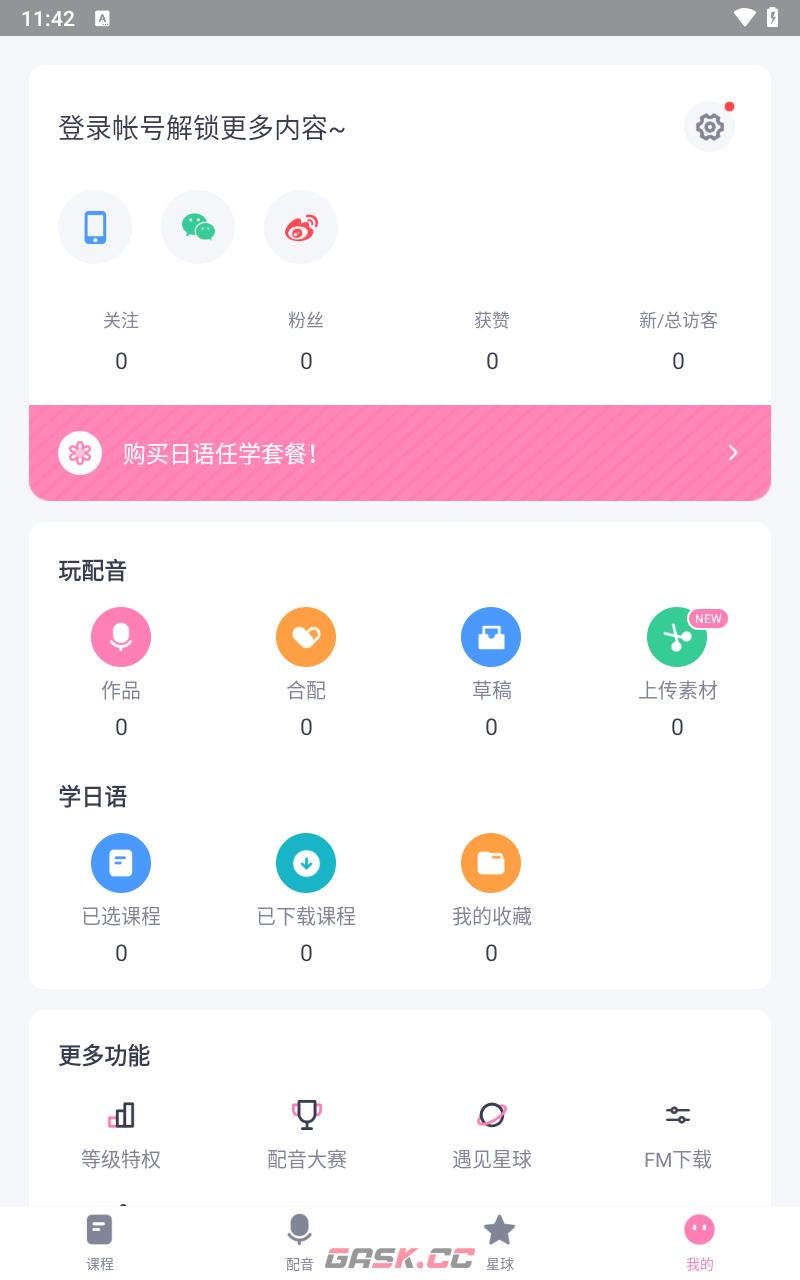Open the 已下载课程 download icon
800x1280 pixels.
pos(306,863)
